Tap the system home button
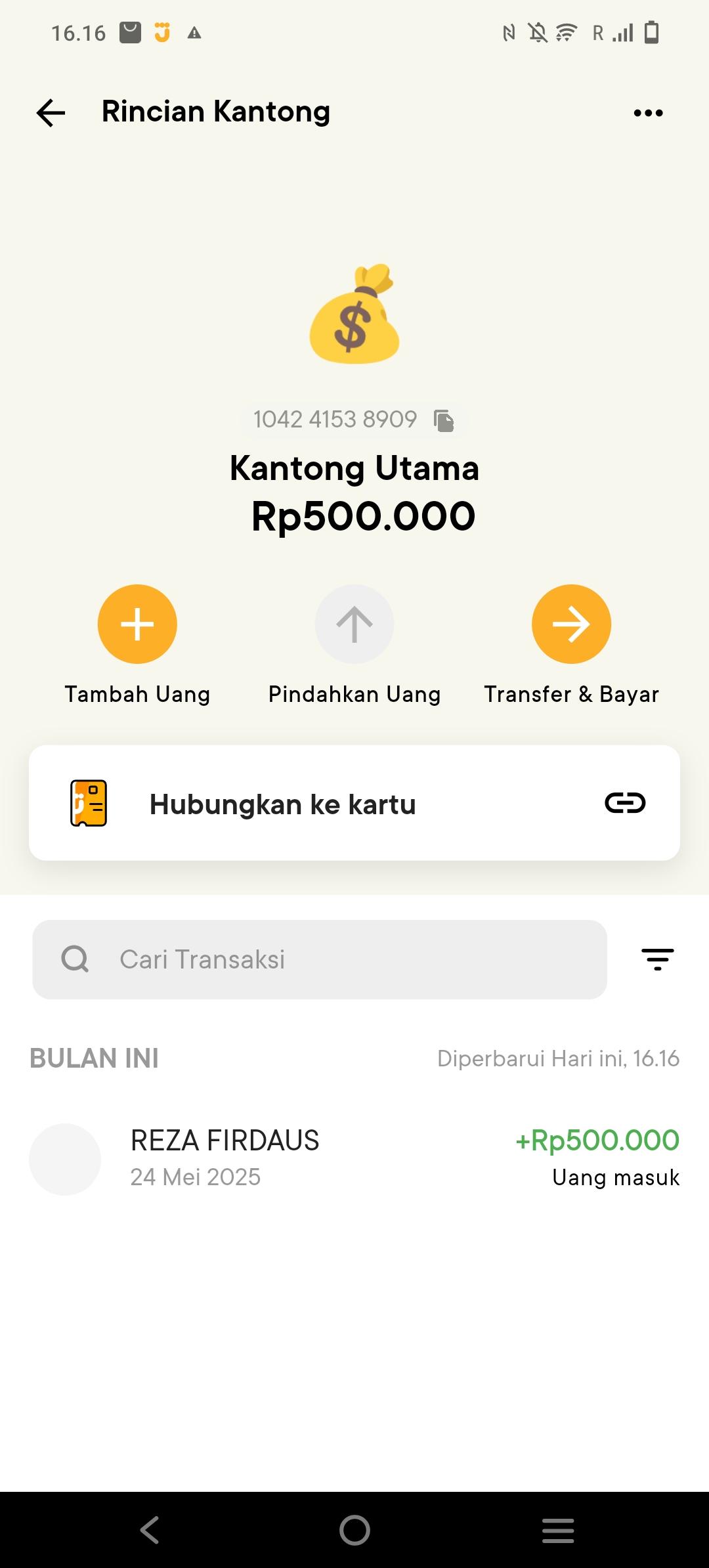This screenshot has width=709, height=1568. point(354,1530)
